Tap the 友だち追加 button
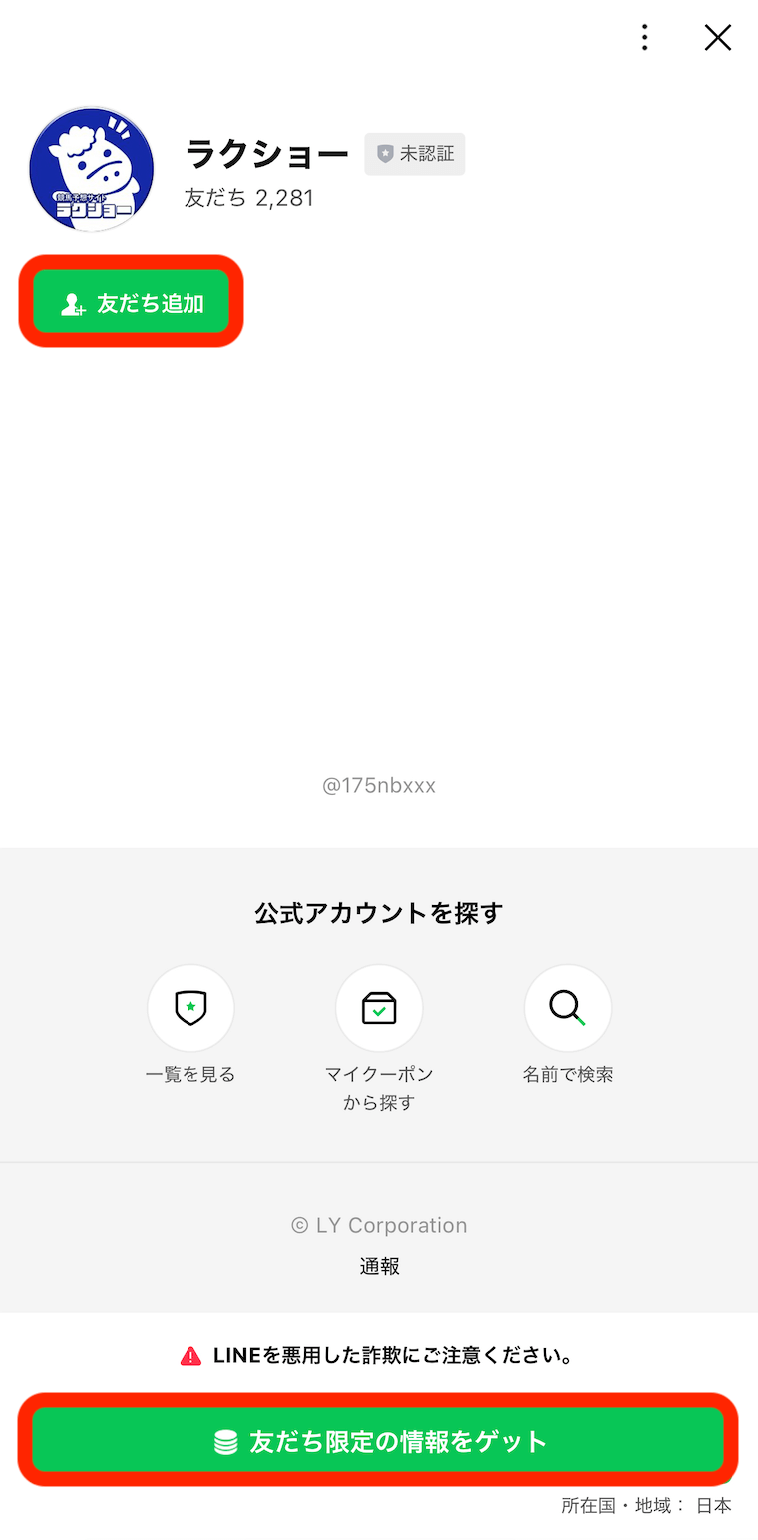The width and height of the screenshot is (758, 1540). pyautogui.click(x=131, y=303)
